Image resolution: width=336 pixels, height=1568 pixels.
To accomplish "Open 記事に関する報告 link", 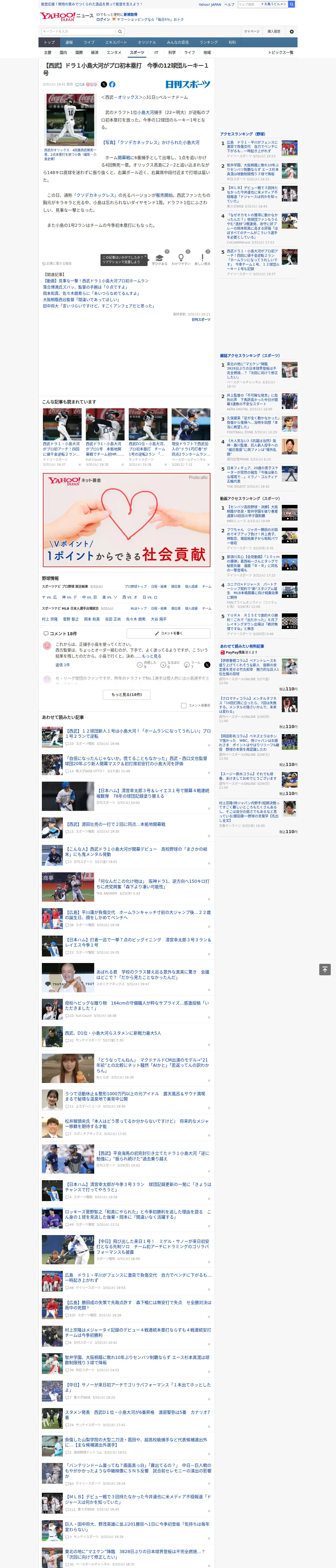I will [x=57, y=264].
